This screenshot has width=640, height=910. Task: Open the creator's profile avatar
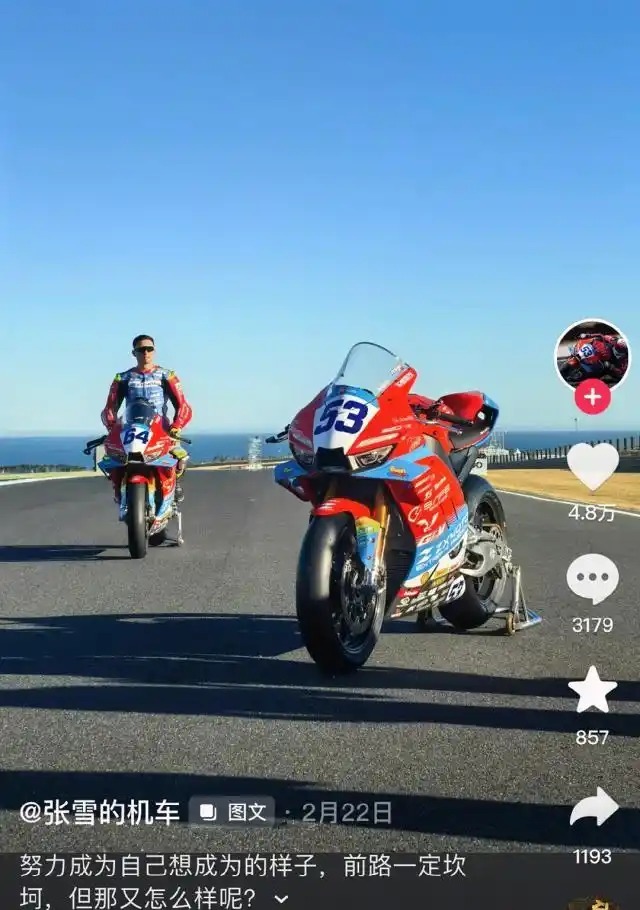click(x=592, y=355)
